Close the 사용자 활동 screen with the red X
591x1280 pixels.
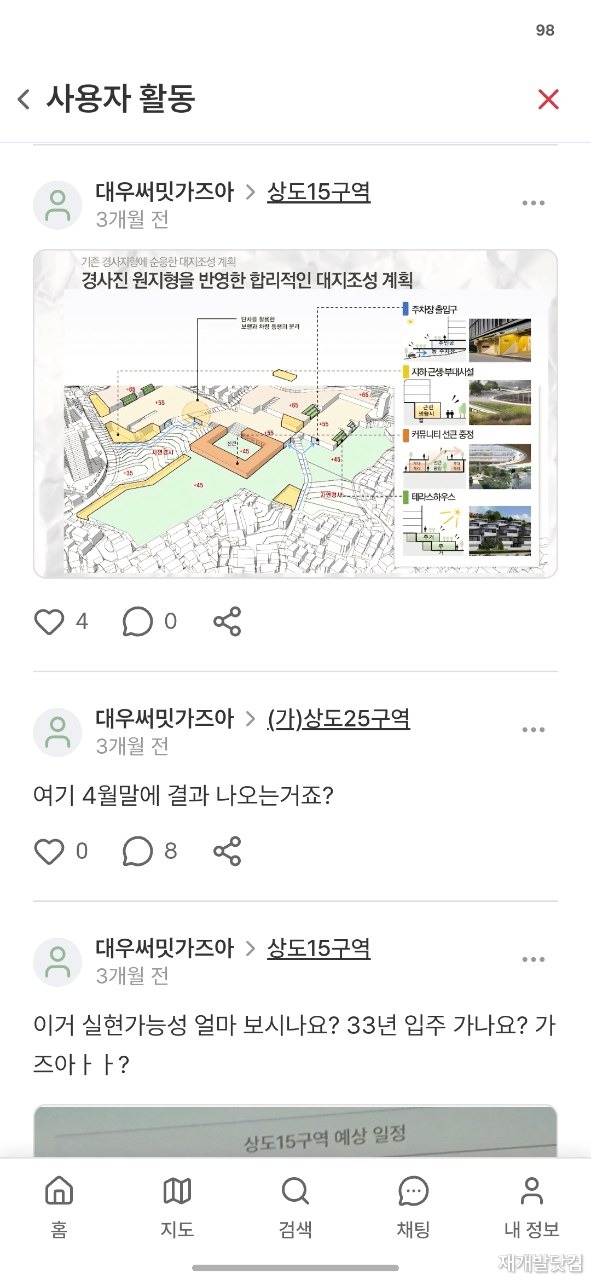pyautogui.click(x=548, y=99)
